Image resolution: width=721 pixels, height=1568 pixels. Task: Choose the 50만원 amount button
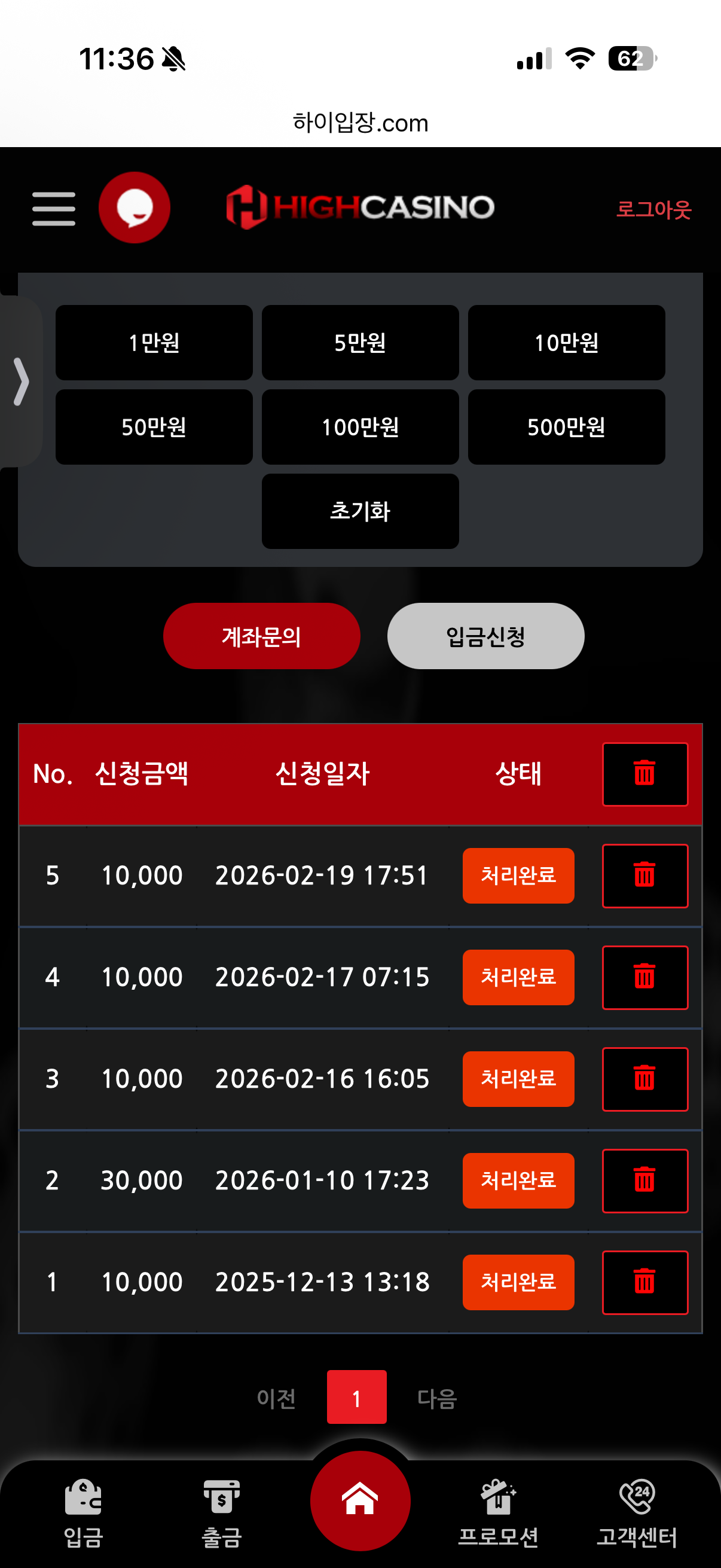point(154,427)
